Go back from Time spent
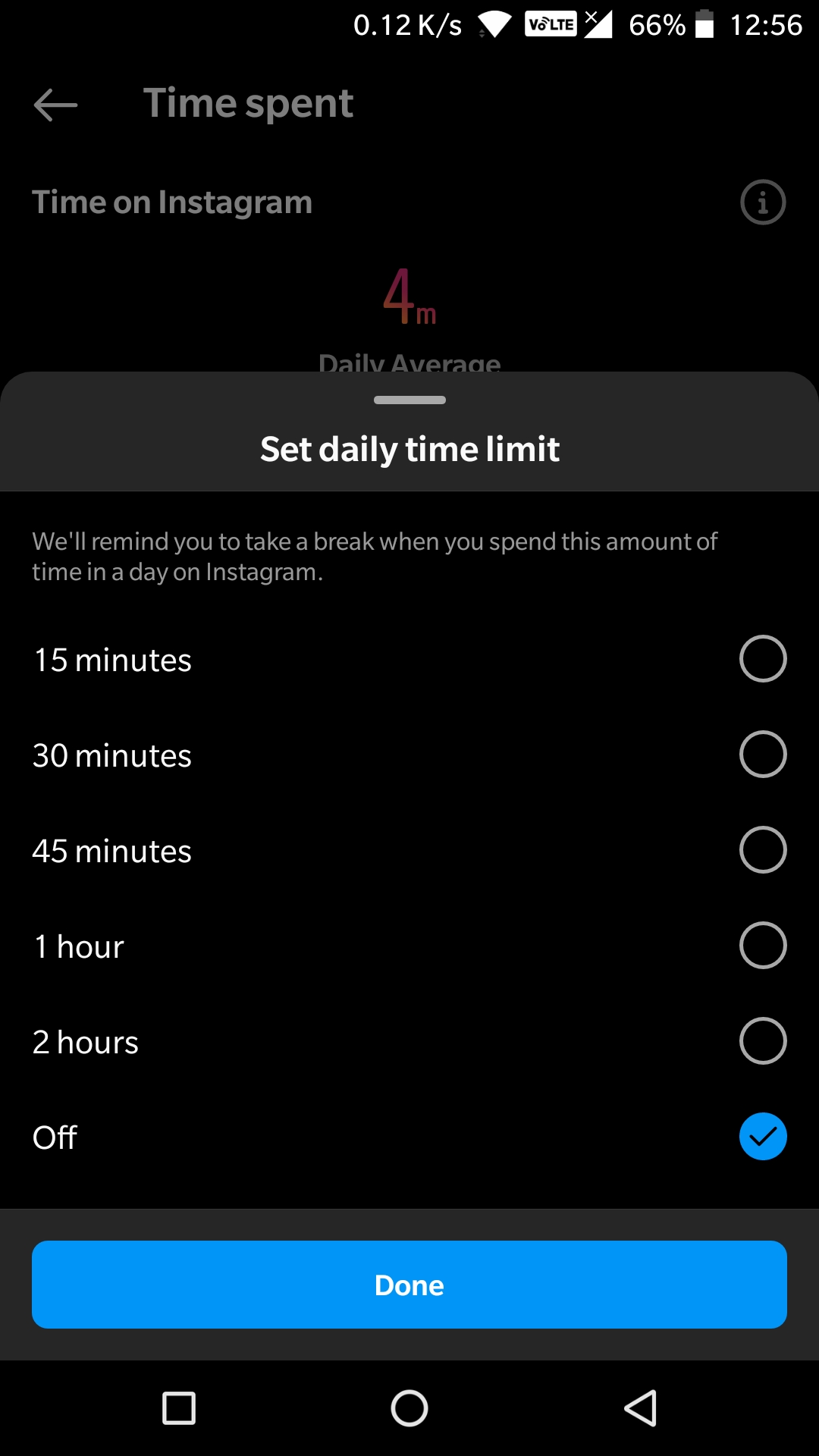Viewport: 819px width, 1456px height. coord(55,105)
